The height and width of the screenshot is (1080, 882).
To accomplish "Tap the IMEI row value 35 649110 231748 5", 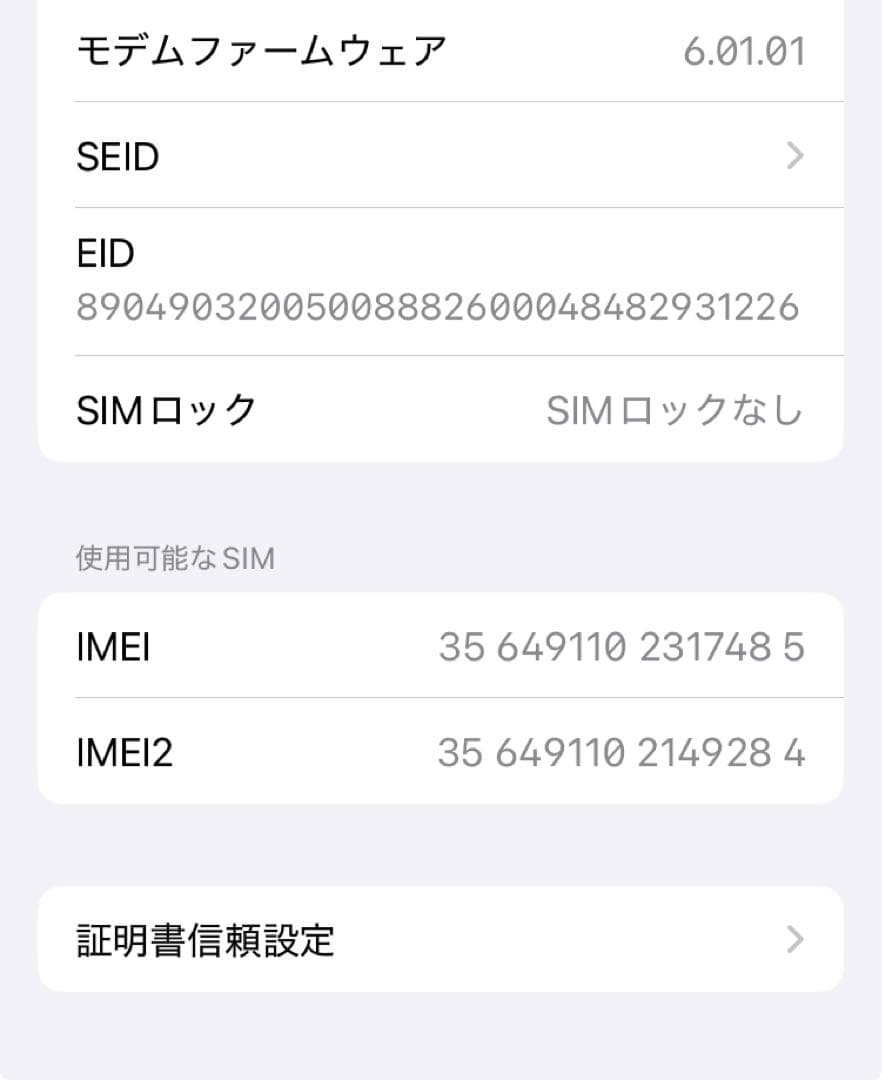I will point(622,646).
